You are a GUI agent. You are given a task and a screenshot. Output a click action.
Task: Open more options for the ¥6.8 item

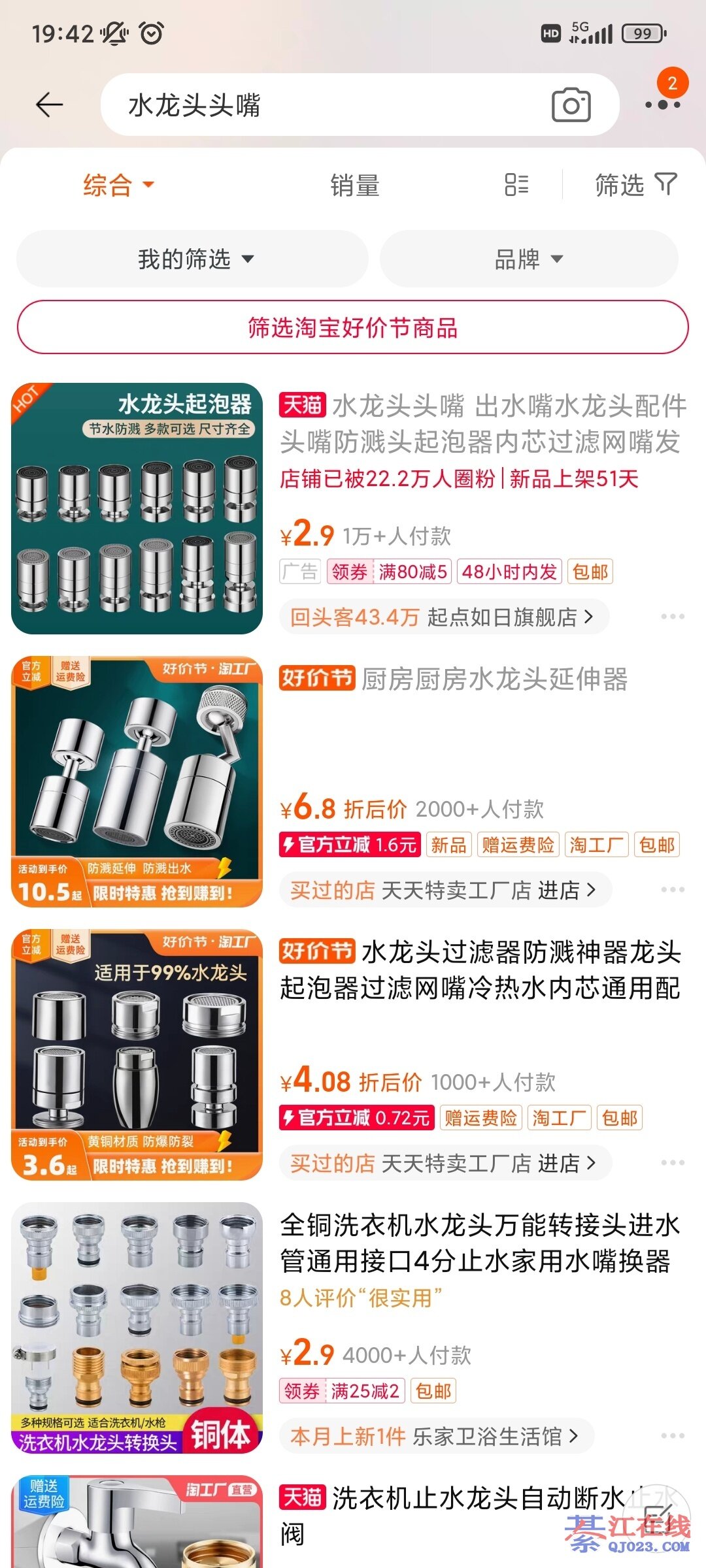click(x=672, y=890)
